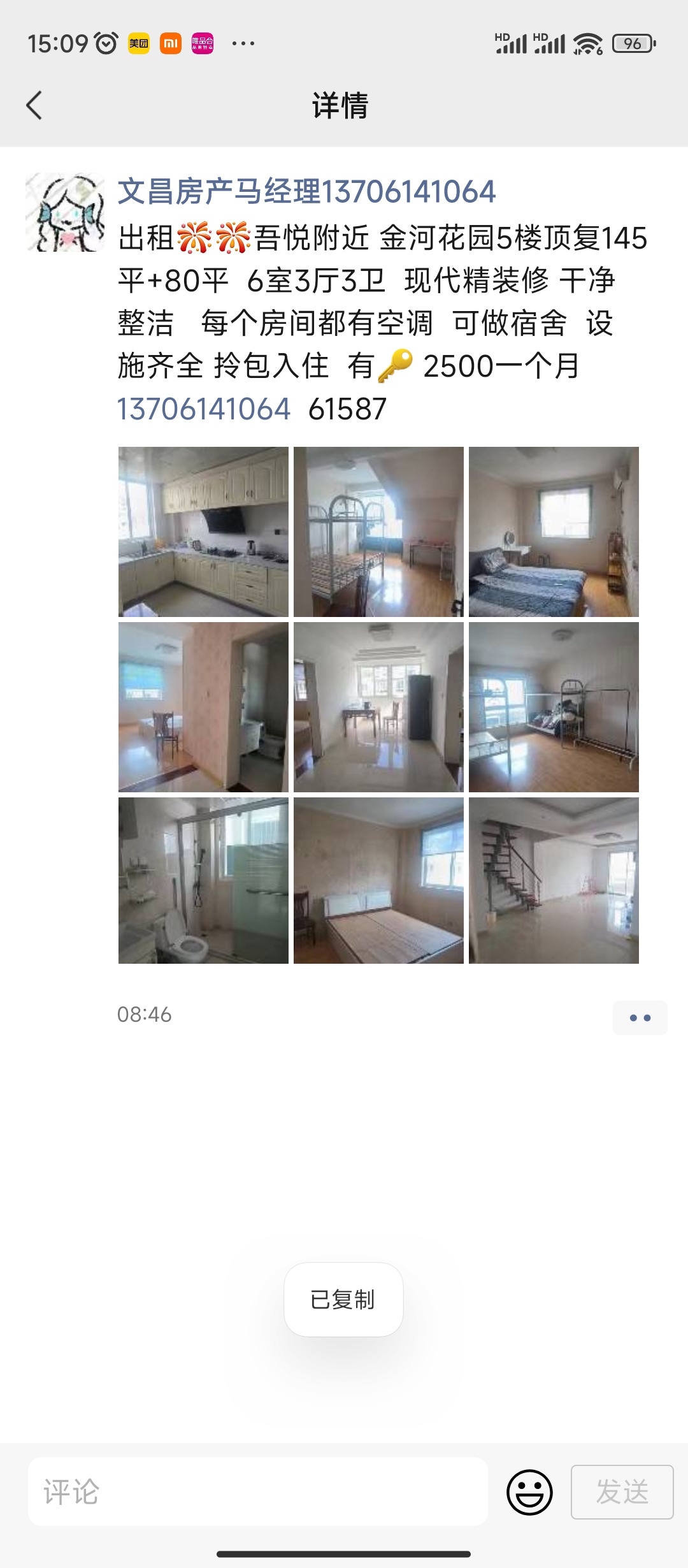This screenshot has height=1568, width=688.
Task: Go back from the 详情 page
Action: pos(34,105)
